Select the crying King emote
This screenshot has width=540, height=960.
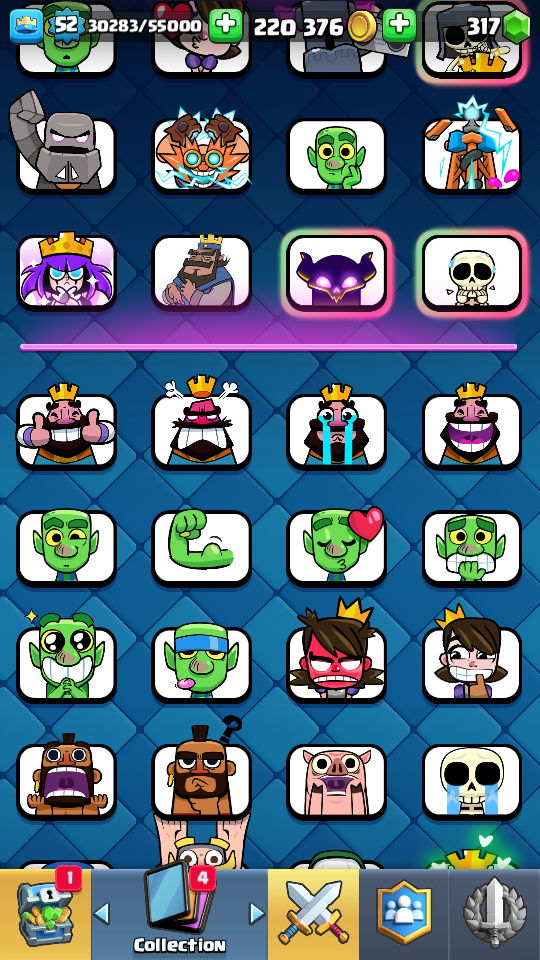336,429
